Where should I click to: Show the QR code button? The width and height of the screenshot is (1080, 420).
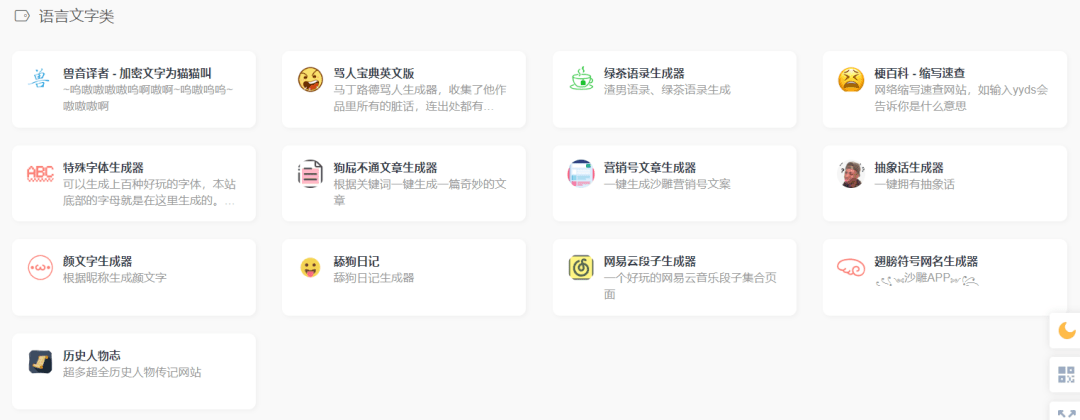point(1066,374)
